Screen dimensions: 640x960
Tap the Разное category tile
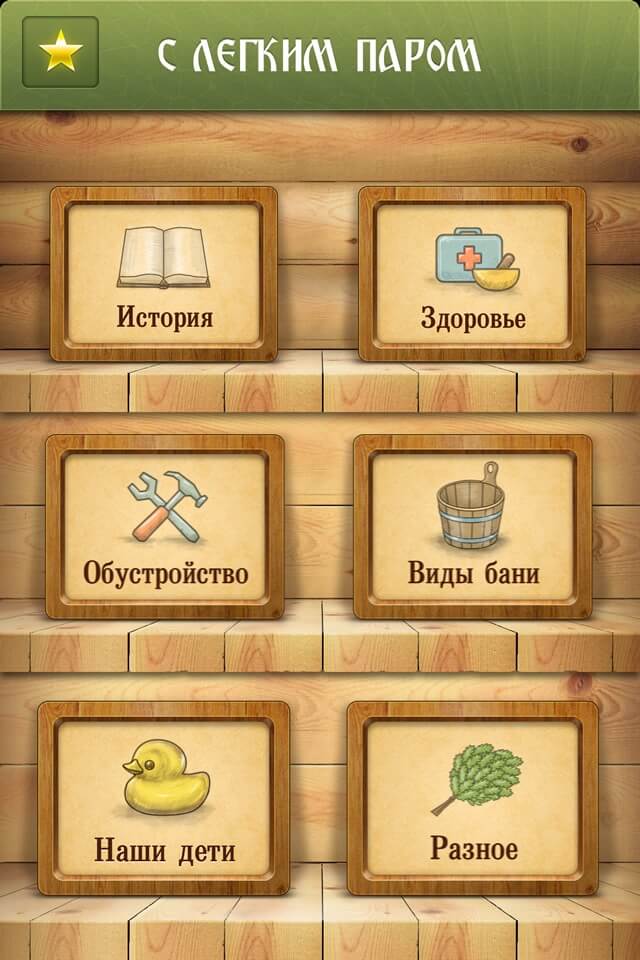point(472,797)
